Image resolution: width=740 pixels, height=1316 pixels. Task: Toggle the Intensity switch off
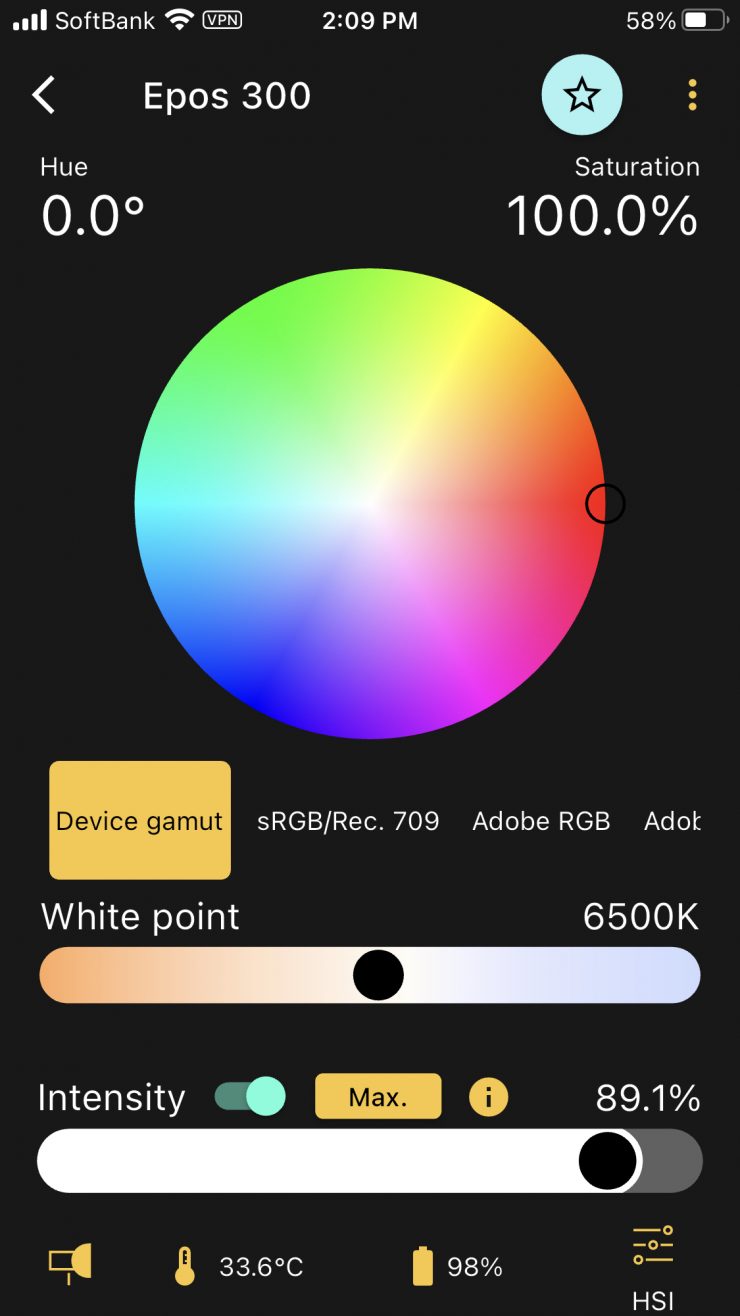(250, 1097)
